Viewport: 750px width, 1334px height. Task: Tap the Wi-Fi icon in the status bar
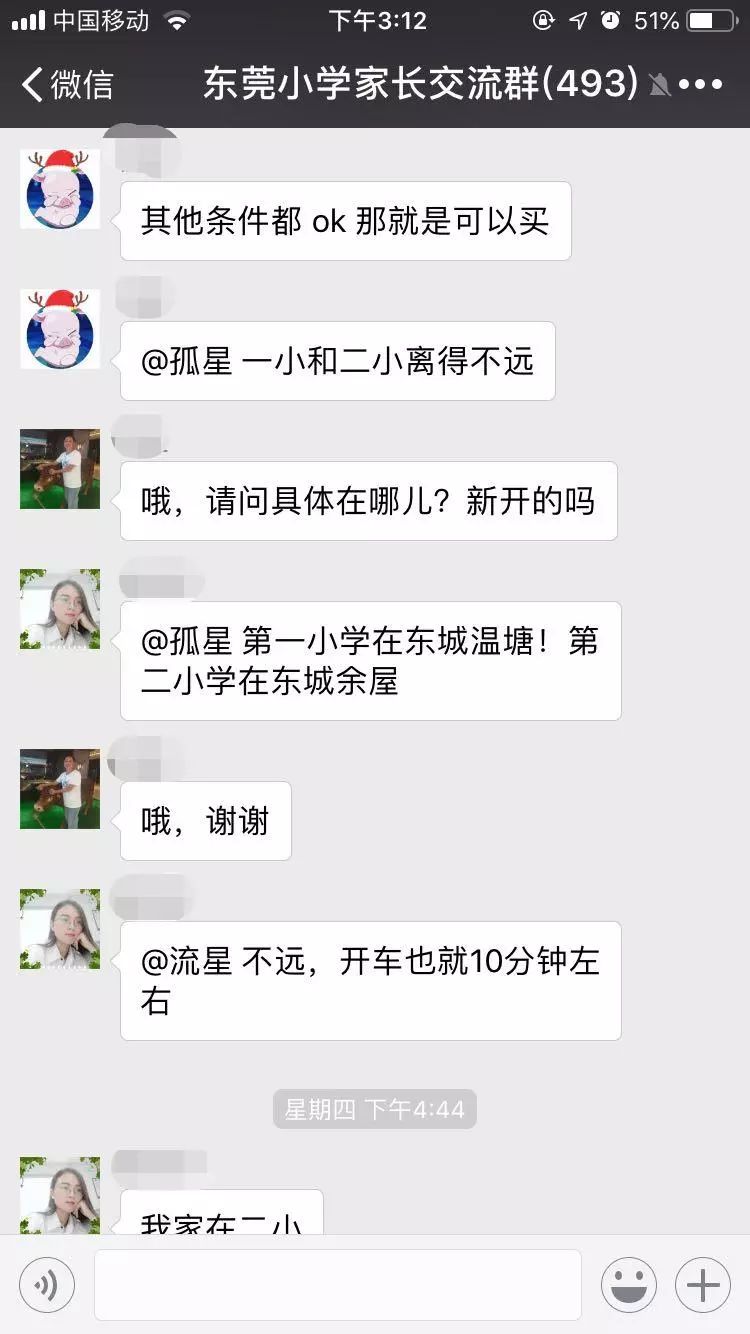(x=178, y=20)
